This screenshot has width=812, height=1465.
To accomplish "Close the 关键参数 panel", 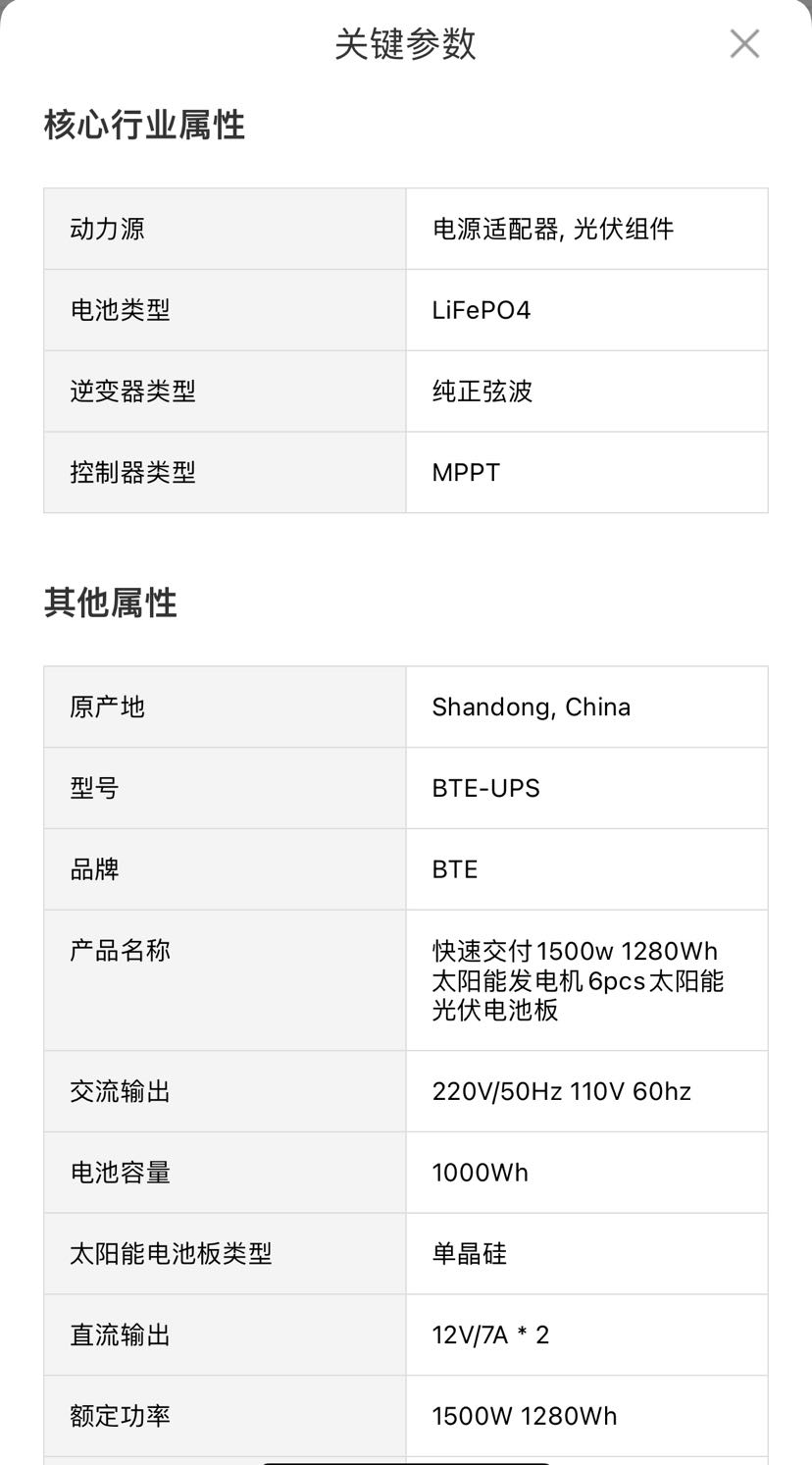I will tap(744, 43).
